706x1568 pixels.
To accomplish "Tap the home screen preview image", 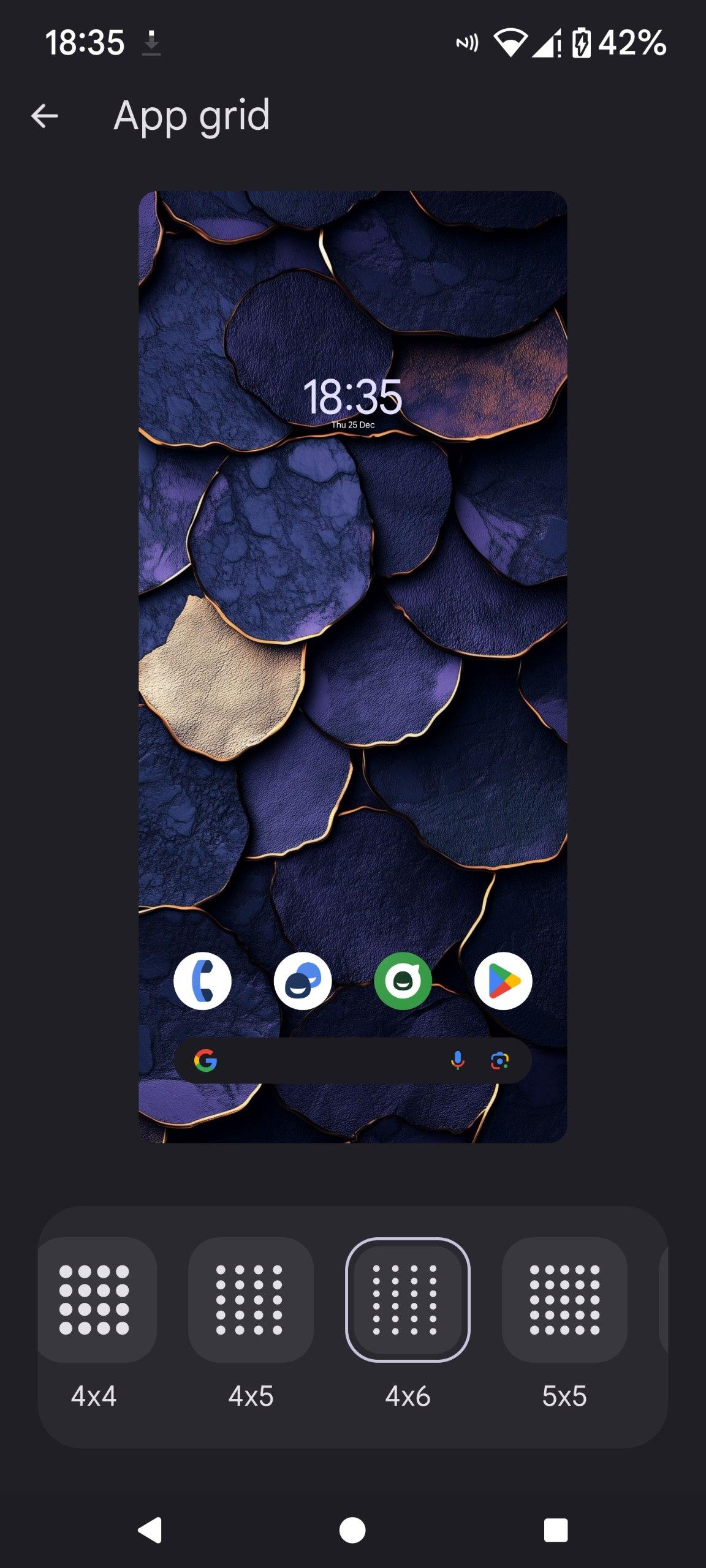I will click(352, 666).
